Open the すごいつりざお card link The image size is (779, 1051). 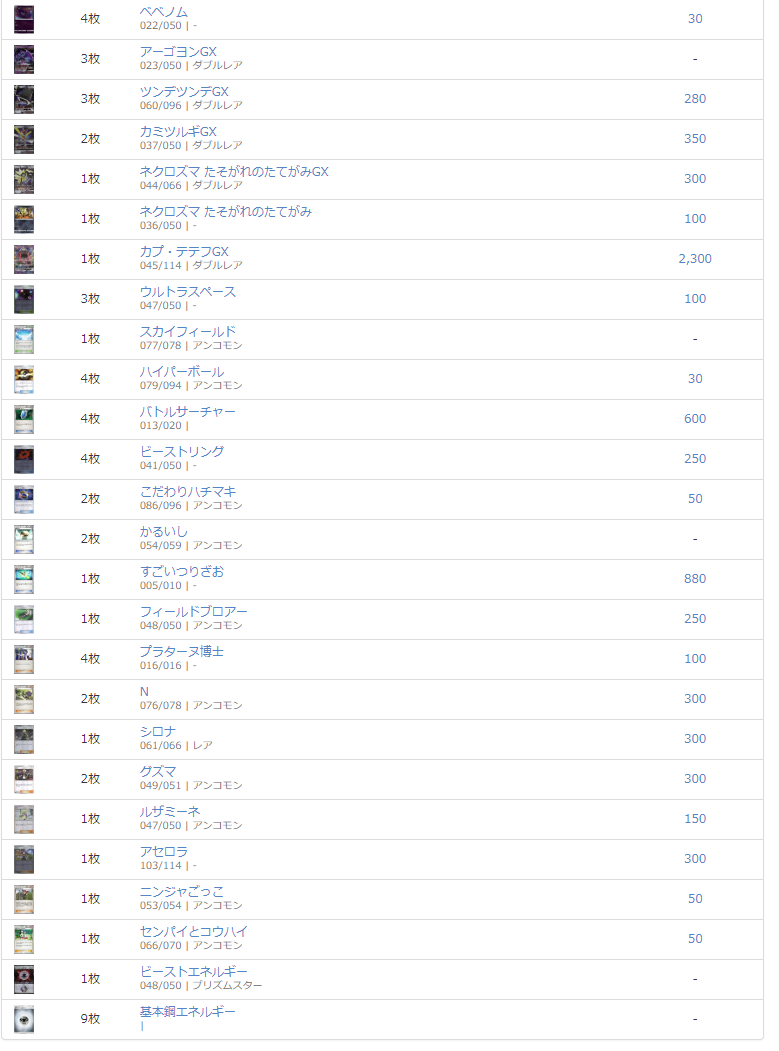[x=182, y=572]
